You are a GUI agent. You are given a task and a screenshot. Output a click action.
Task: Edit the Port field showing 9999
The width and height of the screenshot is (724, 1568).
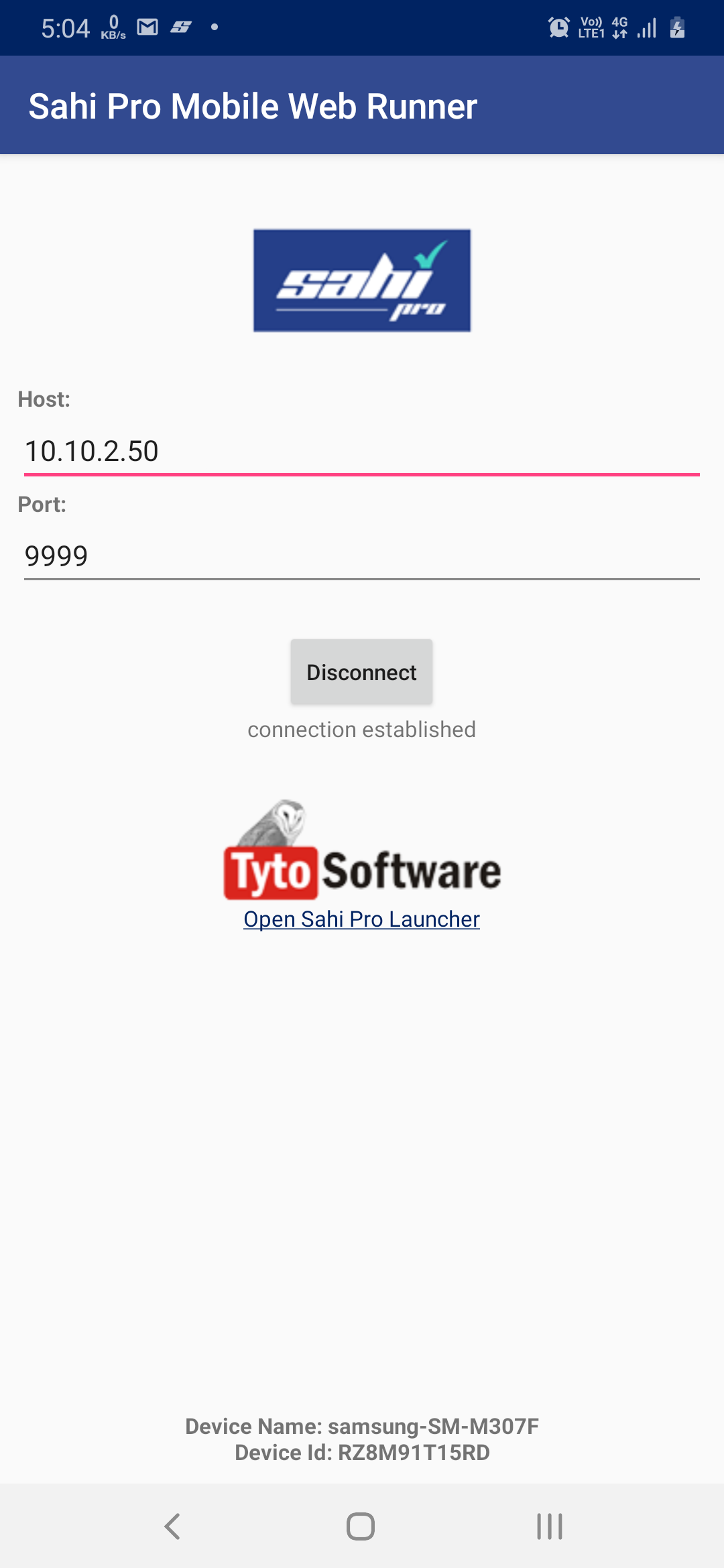361,556
